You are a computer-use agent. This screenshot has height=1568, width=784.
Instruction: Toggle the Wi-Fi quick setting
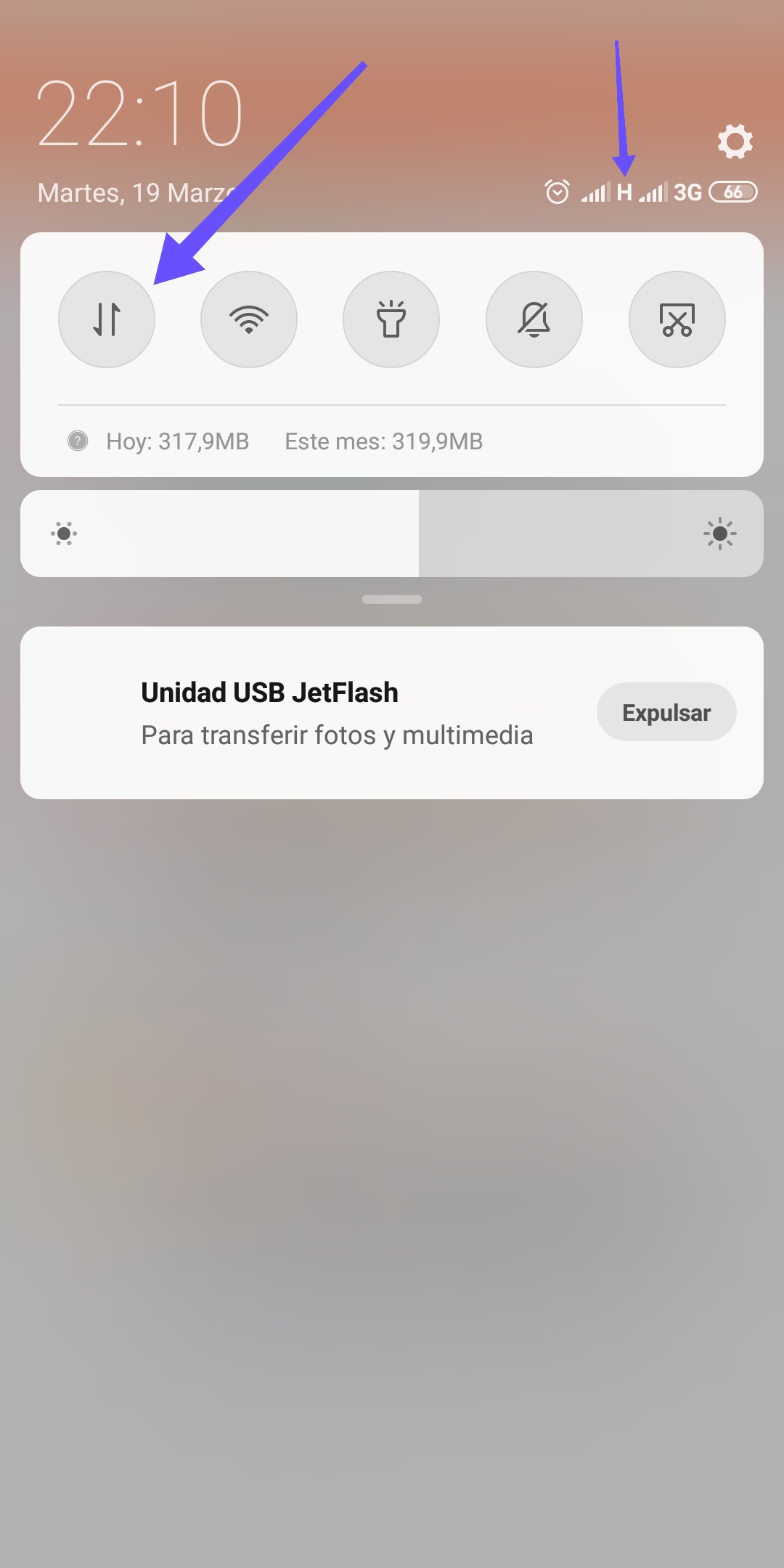[x=249, y=319]
